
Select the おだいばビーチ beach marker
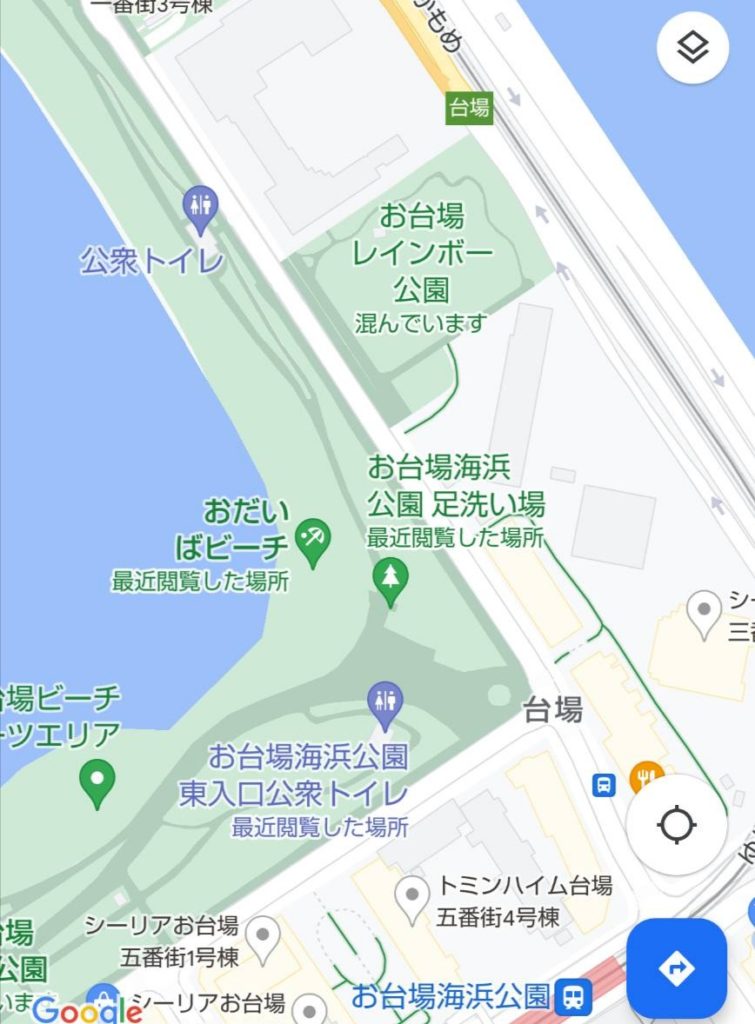[313, 542]
